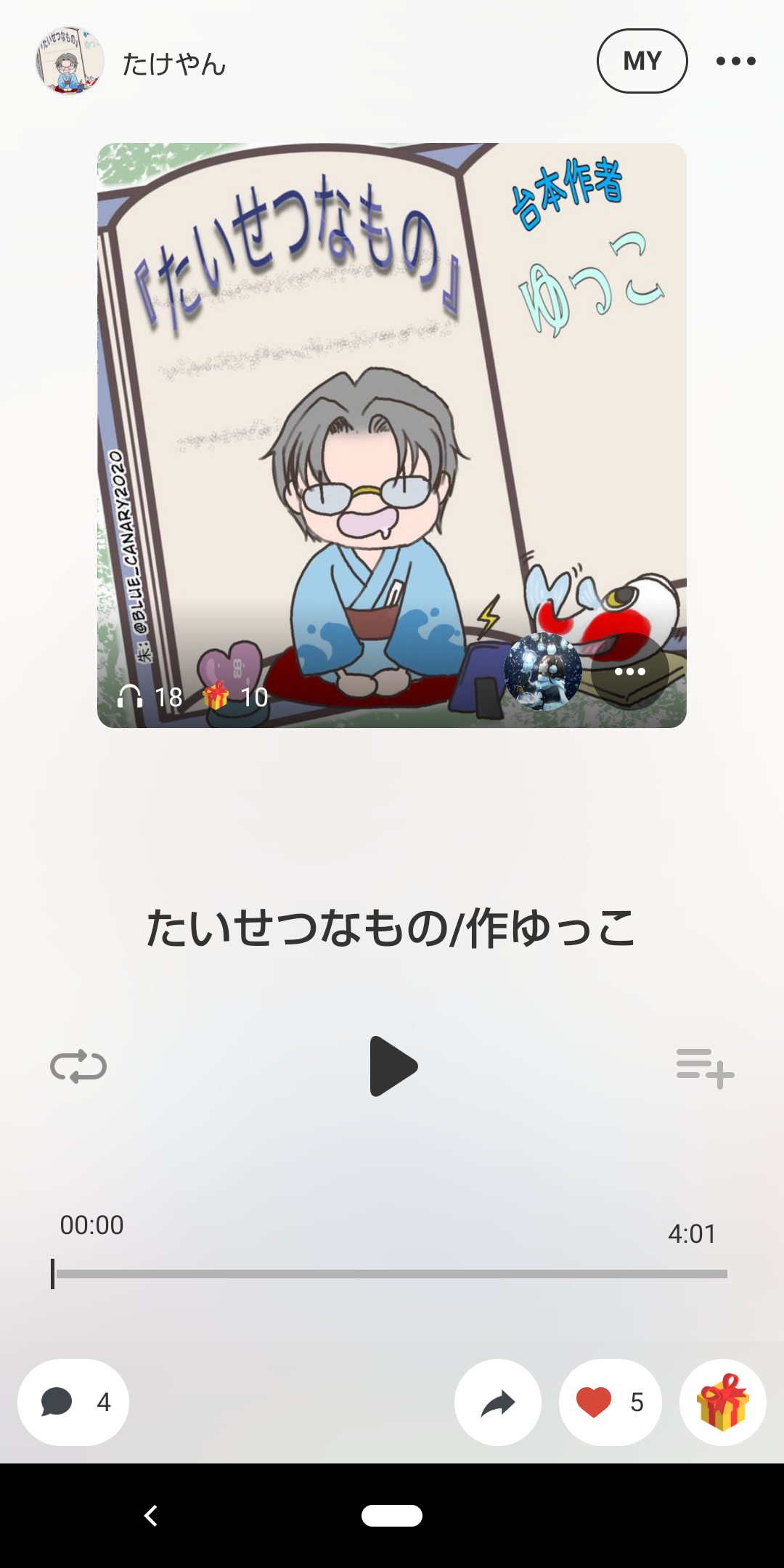Toggle repeat playback
Viewport: 784px width, 1568px height.
click(78, 1066)
